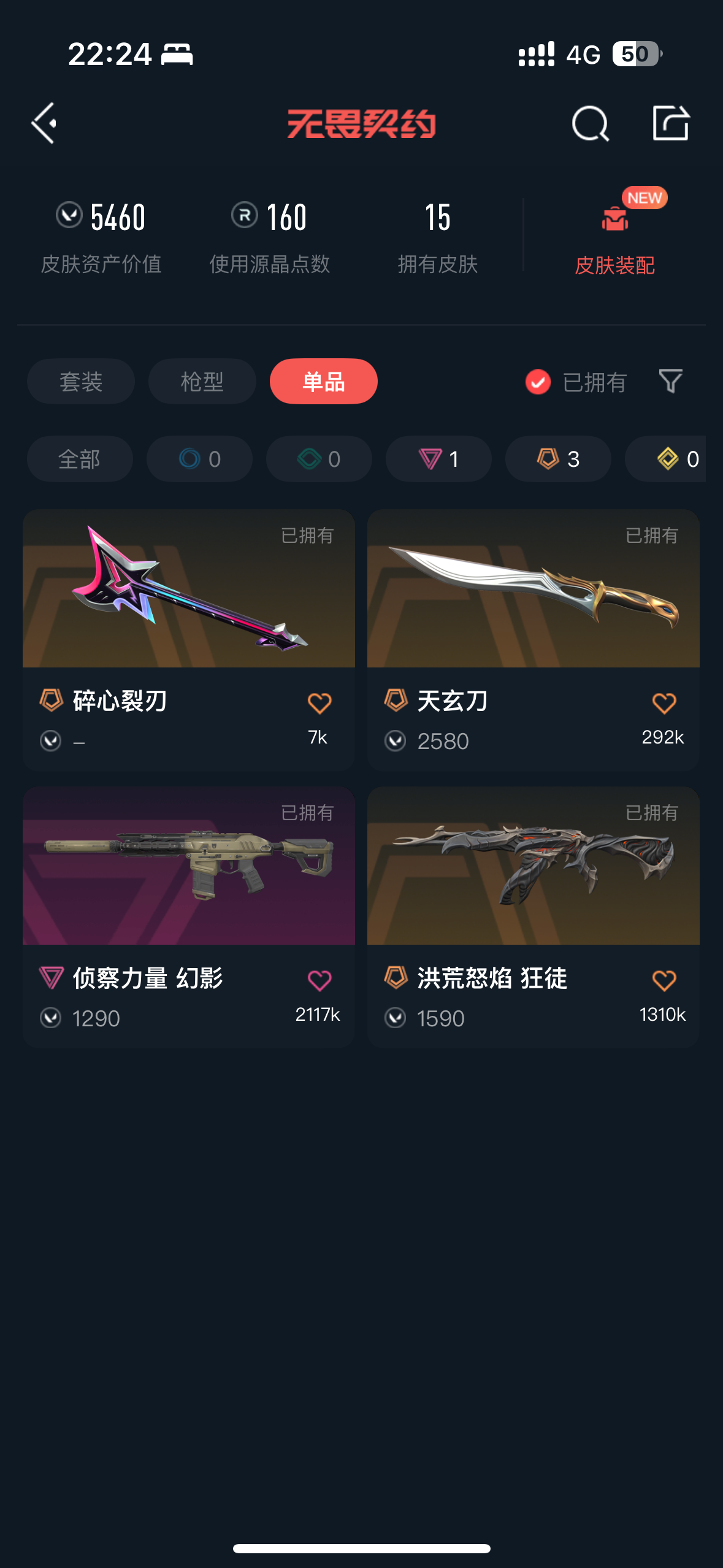723x1568 pixels.
Task: Open the 碎心裂刃 skin card
Action: (x=189, y=640)
